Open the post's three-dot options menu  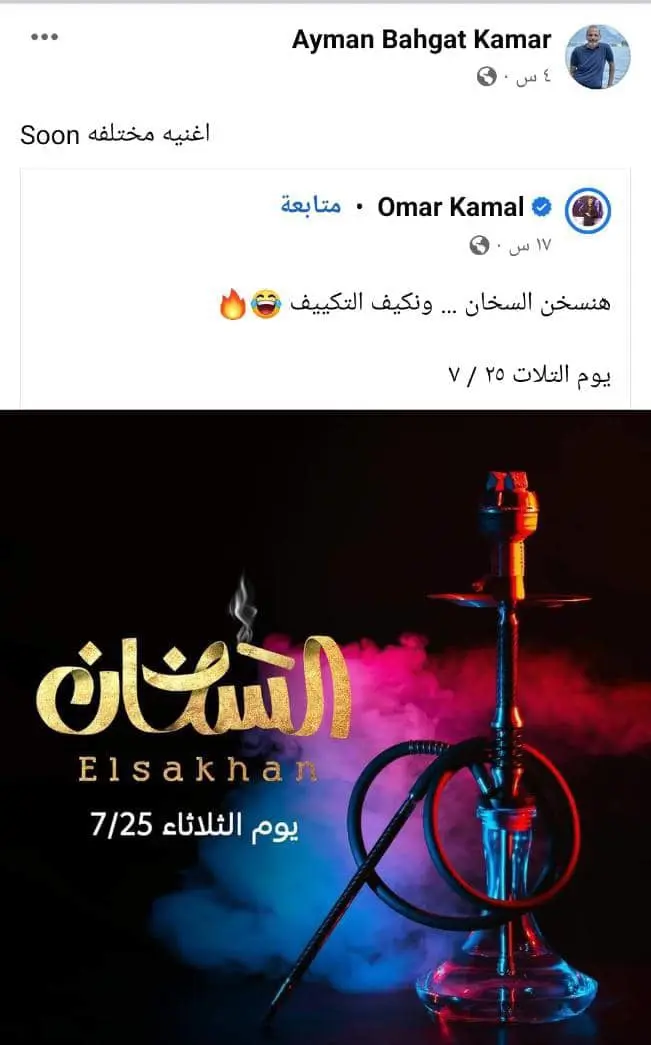[x=46, y=38]
